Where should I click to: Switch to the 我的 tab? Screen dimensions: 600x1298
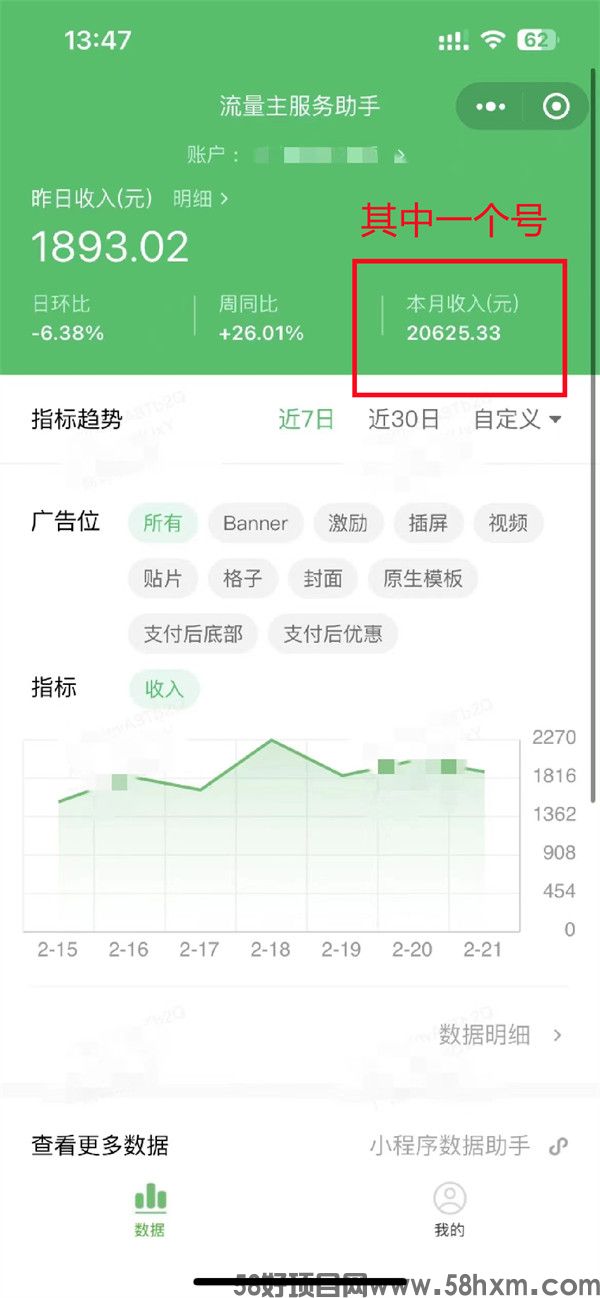tap(450, 1210)
